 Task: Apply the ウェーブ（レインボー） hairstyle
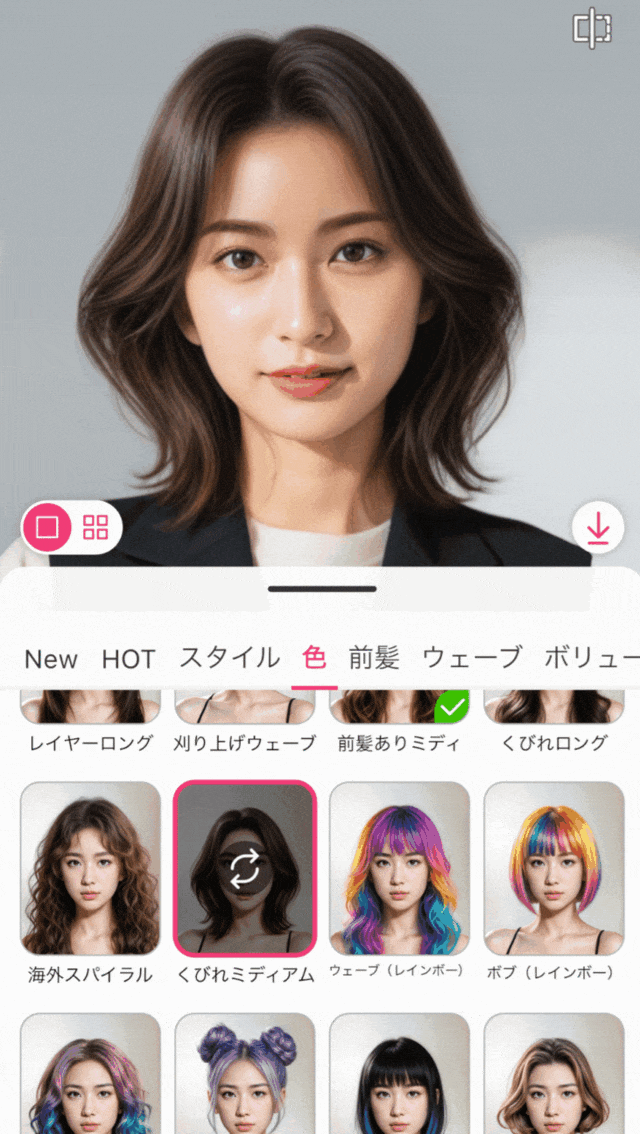pos(399,869)
